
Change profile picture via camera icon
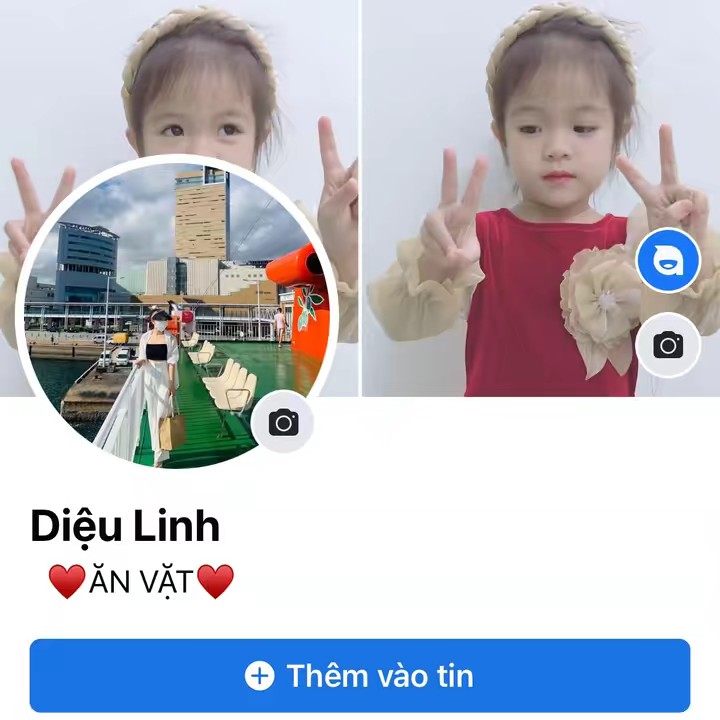[283, 423]
